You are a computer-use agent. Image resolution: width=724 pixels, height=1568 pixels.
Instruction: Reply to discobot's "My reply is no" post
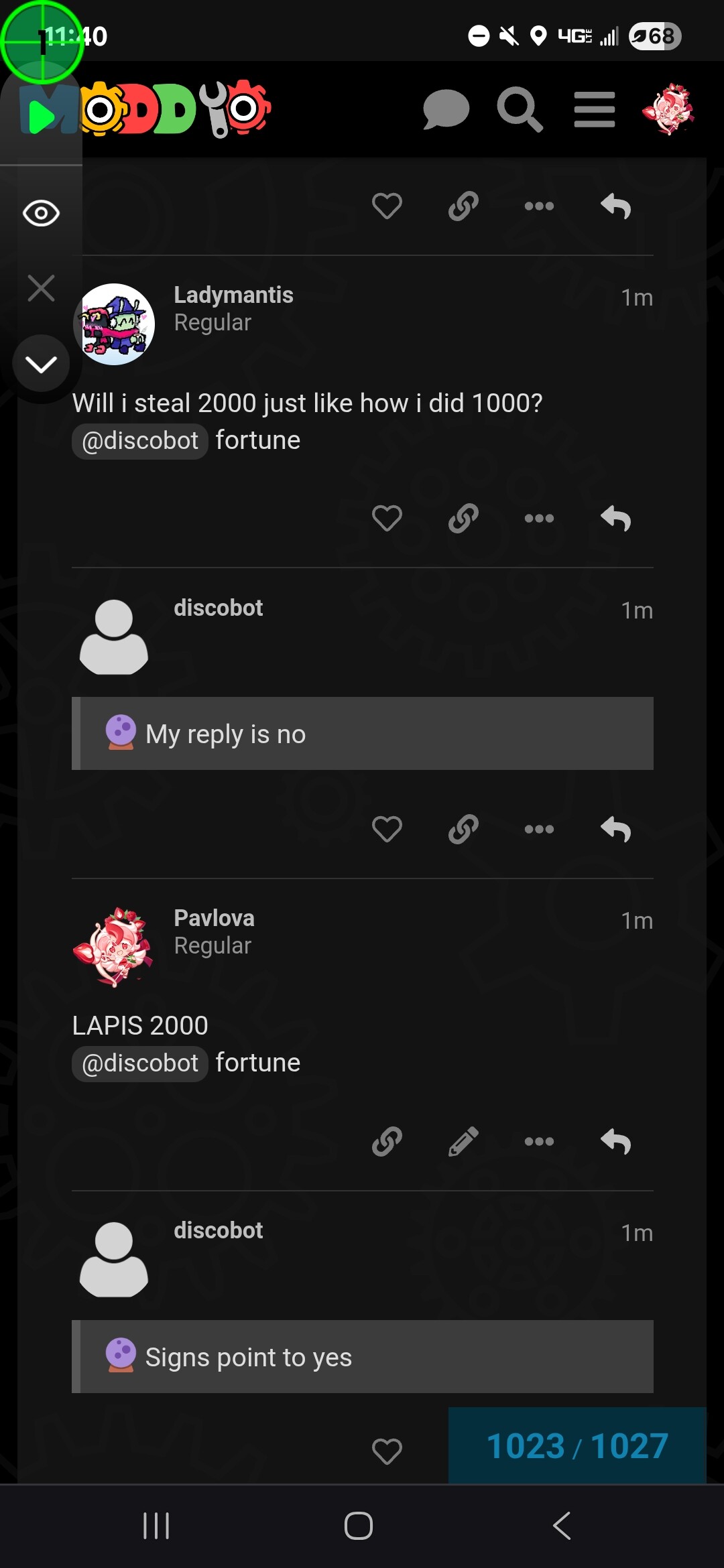(x=616, y=830)
